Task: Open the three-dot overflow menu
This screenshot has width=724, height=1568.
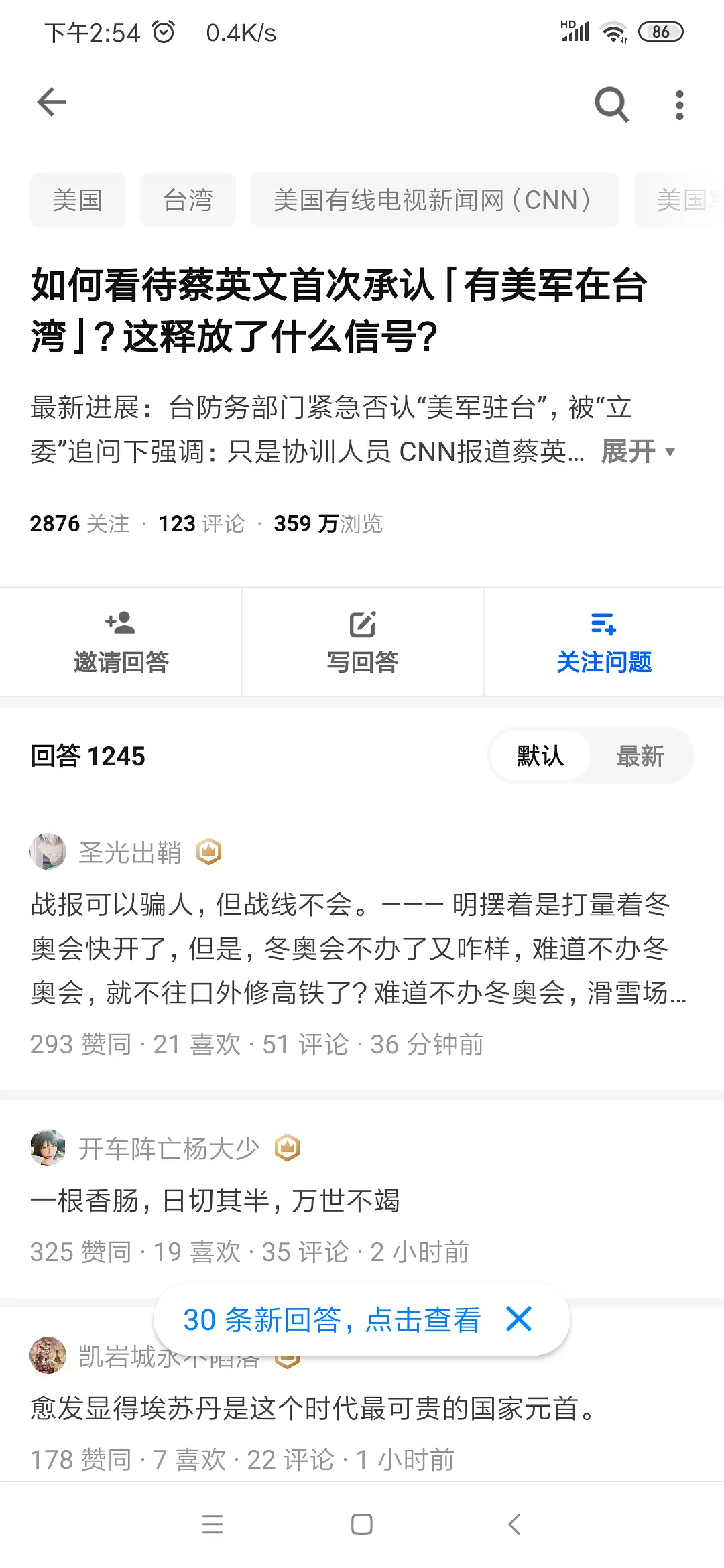Action: (680, 105)
